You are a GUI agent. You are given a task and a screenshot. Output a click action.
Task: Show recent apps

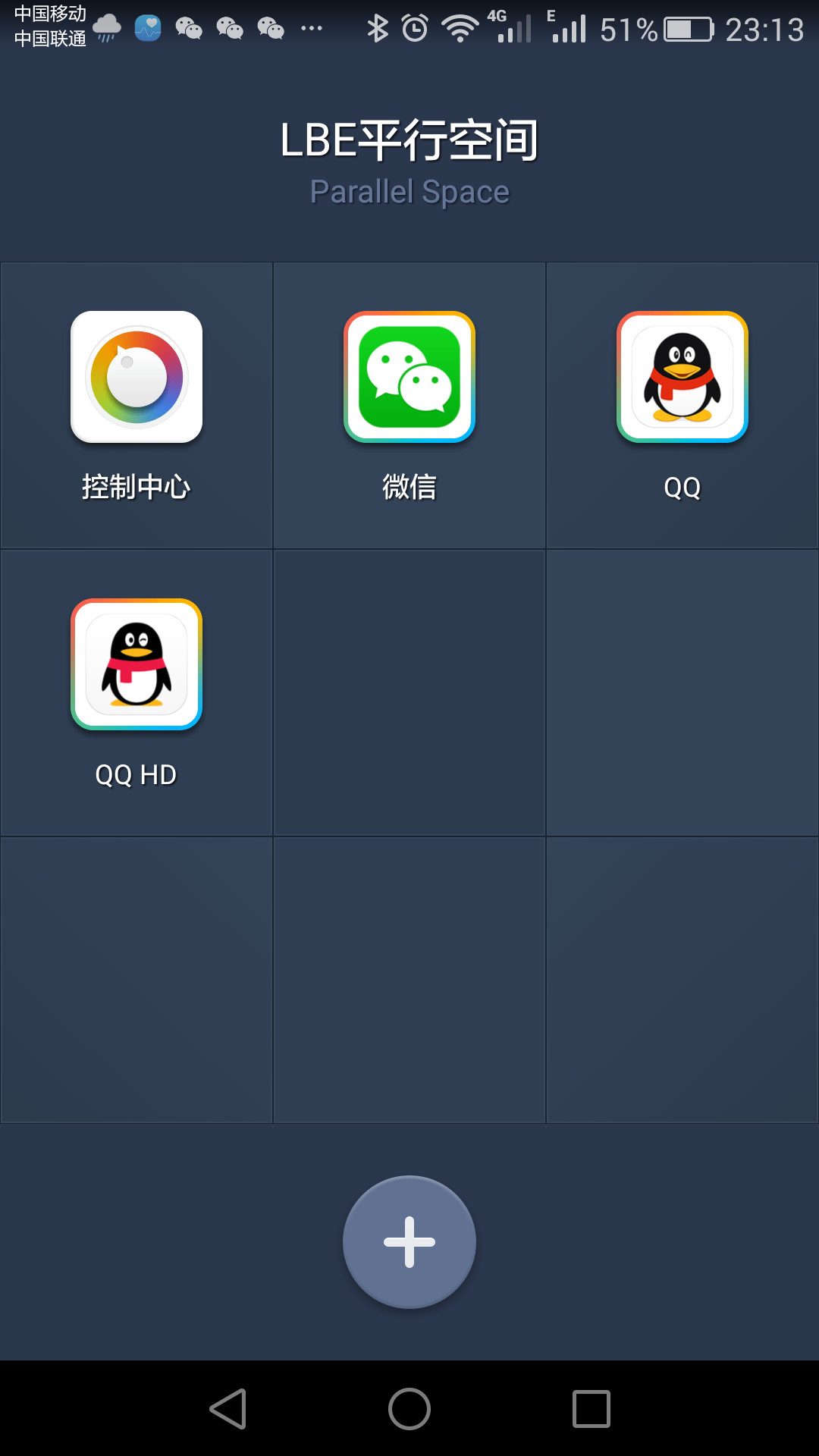point(591,1409)
